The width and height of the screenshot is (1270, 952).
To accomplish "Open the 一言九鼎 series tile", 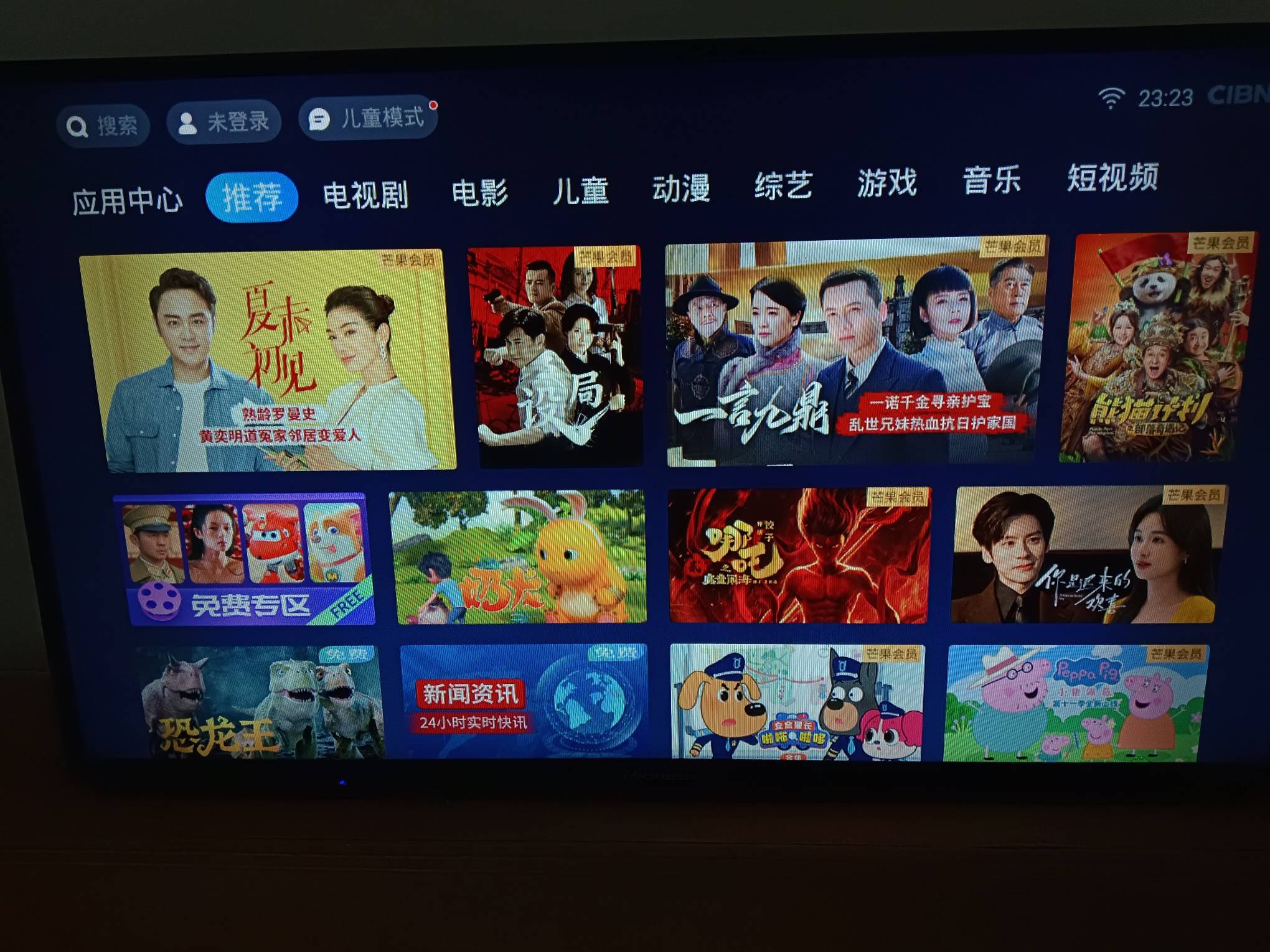I will 856,352.
